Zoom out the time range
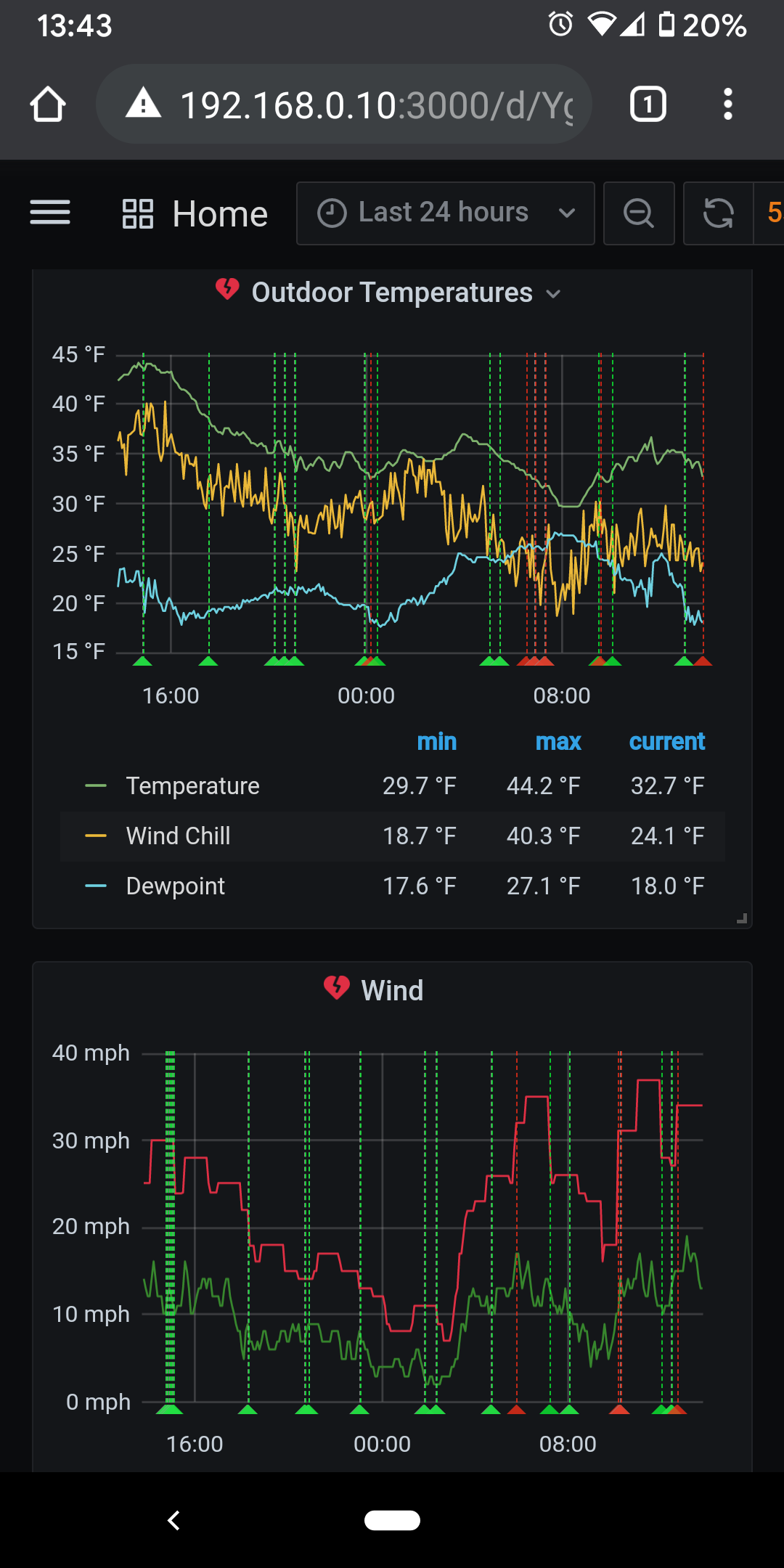The height and width of the screenshot is (1568, 784). [639, 213]
